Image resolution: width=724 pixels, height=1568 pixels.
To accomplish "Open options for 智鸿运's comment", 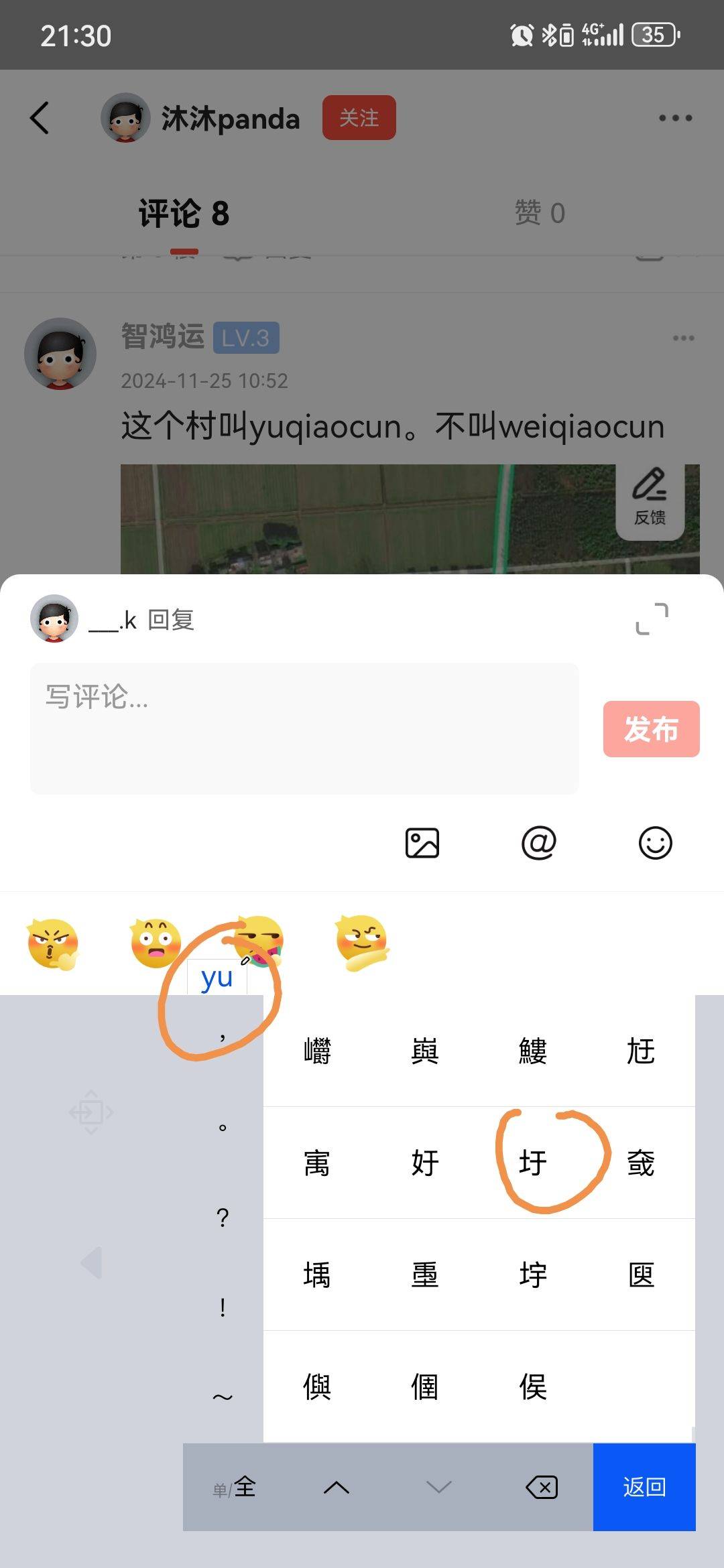I will (x=683, y=338).
